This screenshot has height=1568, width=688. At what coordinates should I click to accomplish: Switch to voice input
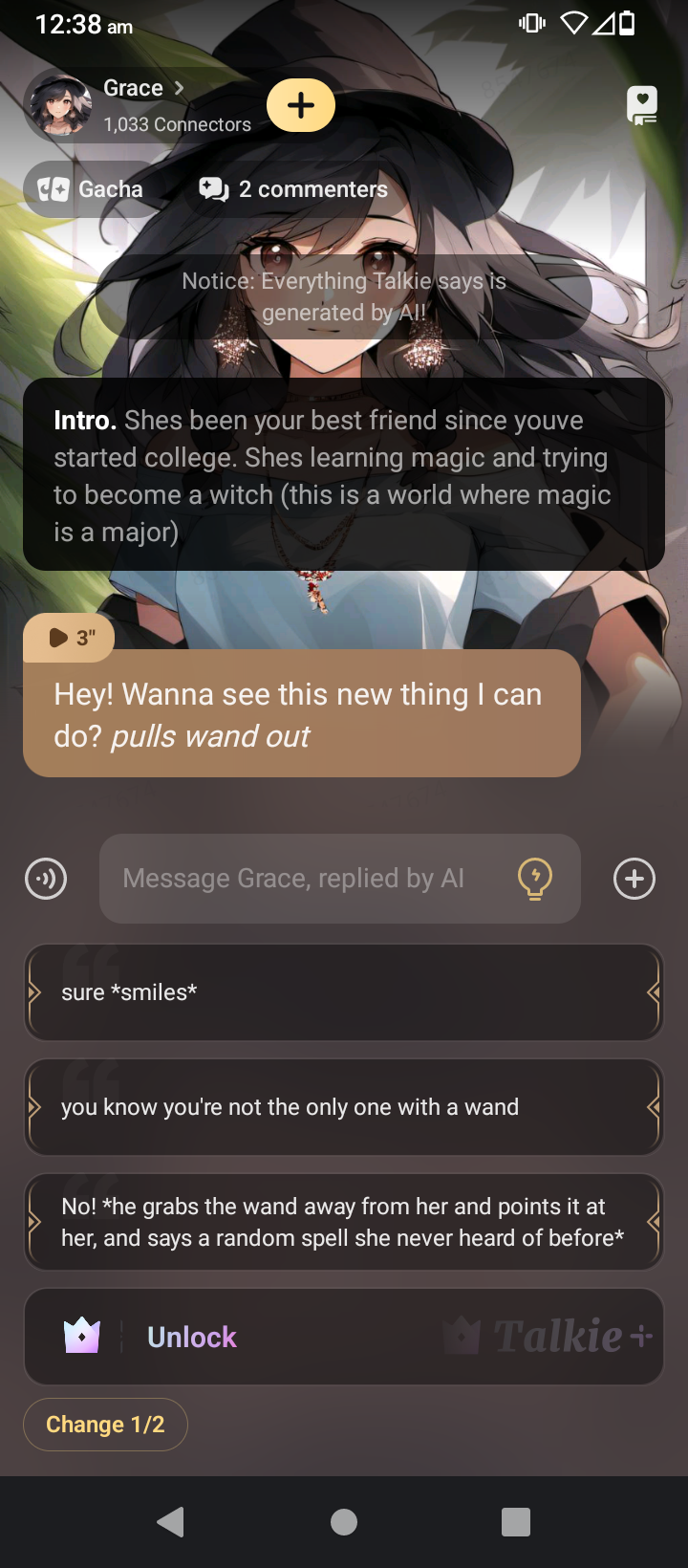click(x=46, y=879)
